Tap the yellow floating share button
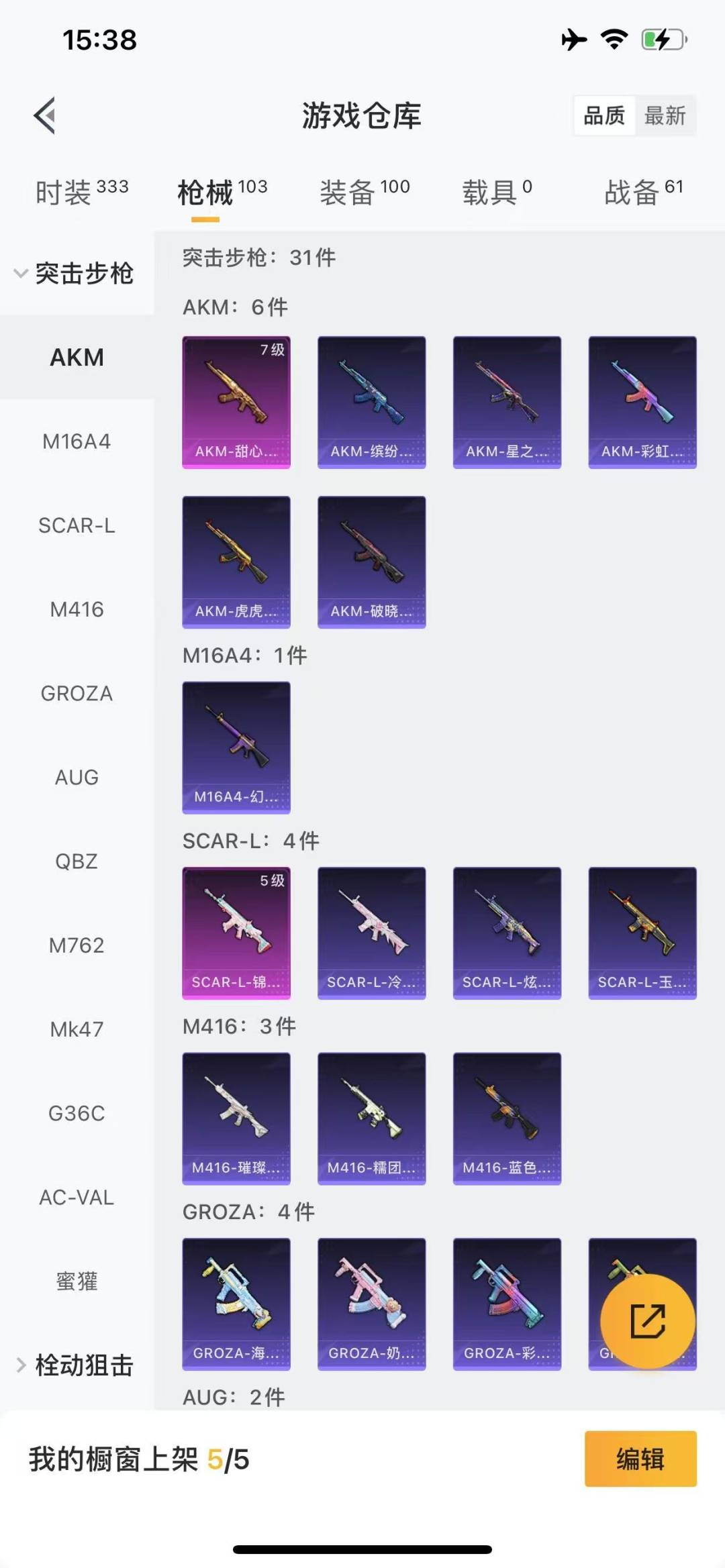This screenshot has height=1568, width=725. 647,1321
